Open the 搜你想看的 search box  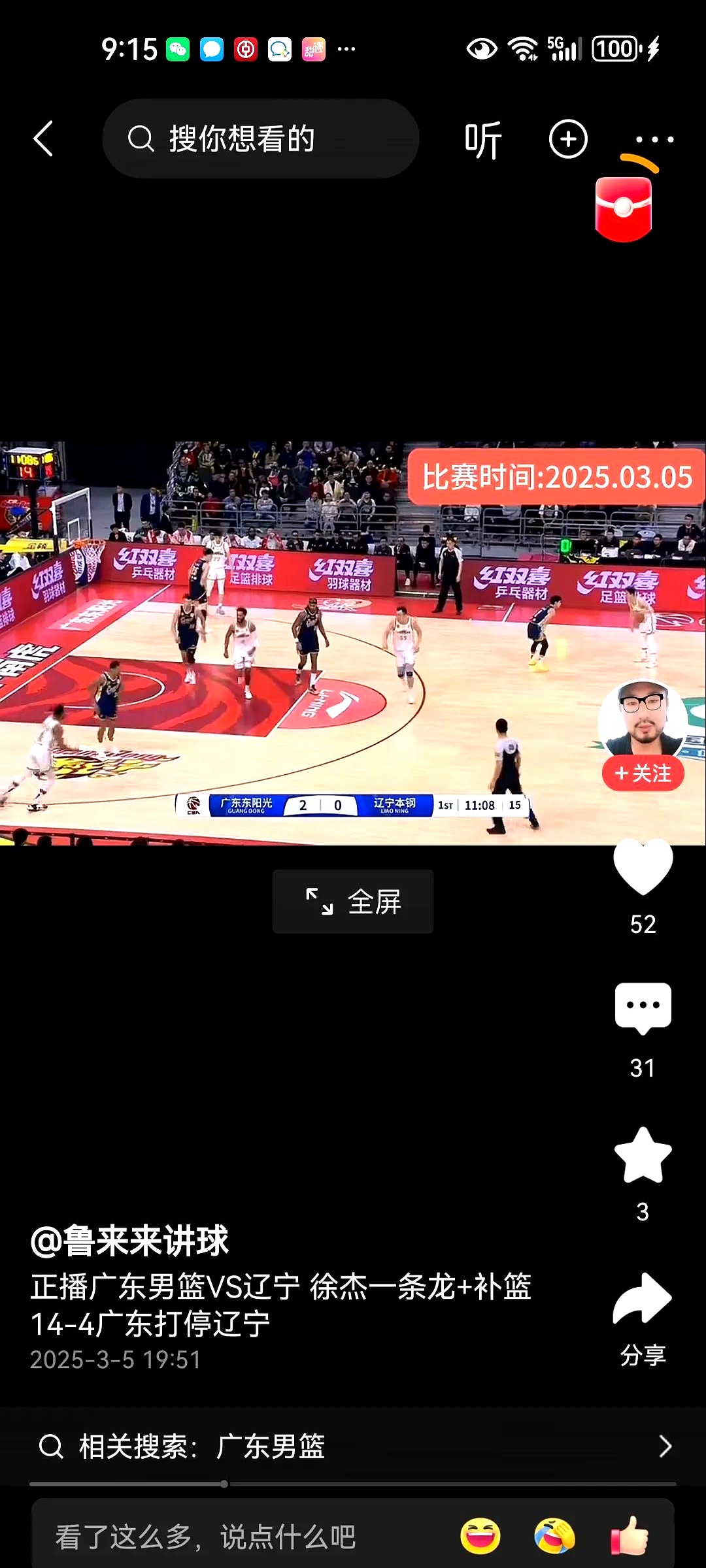tap(260, 139)
